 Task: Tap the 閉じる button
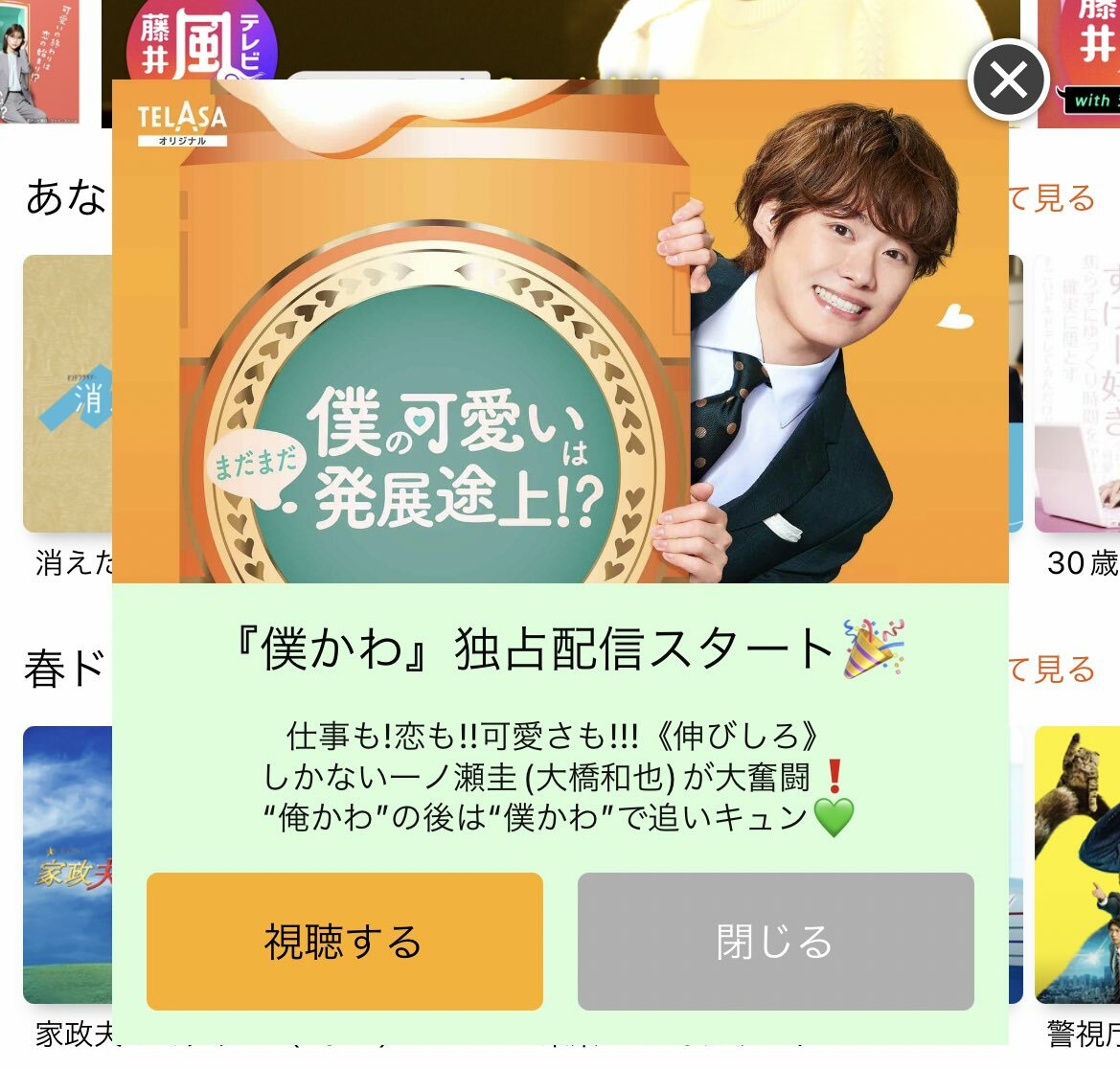click(x=775, y=941)
